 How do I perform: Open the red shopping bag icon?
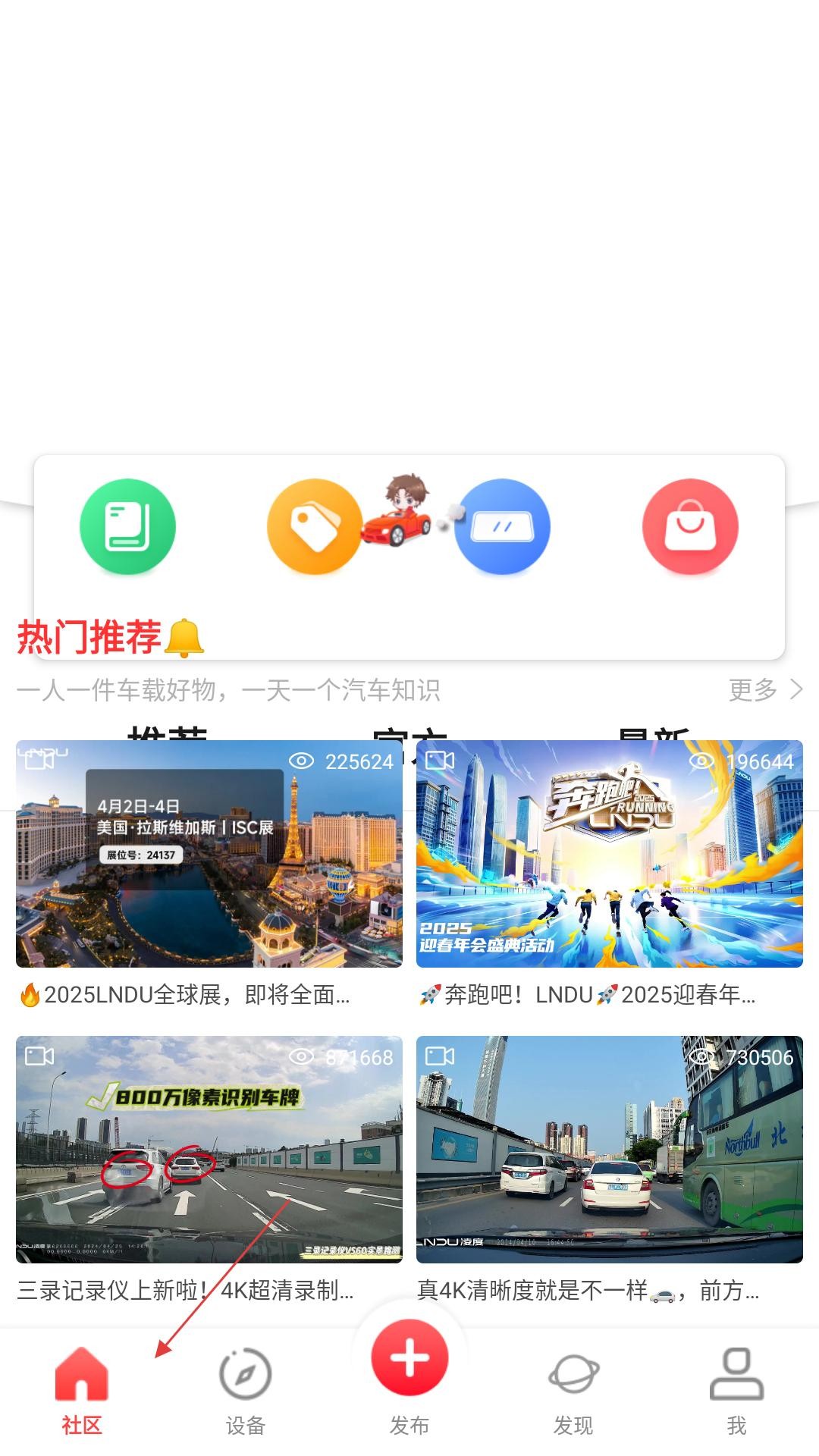click(690, 526)
